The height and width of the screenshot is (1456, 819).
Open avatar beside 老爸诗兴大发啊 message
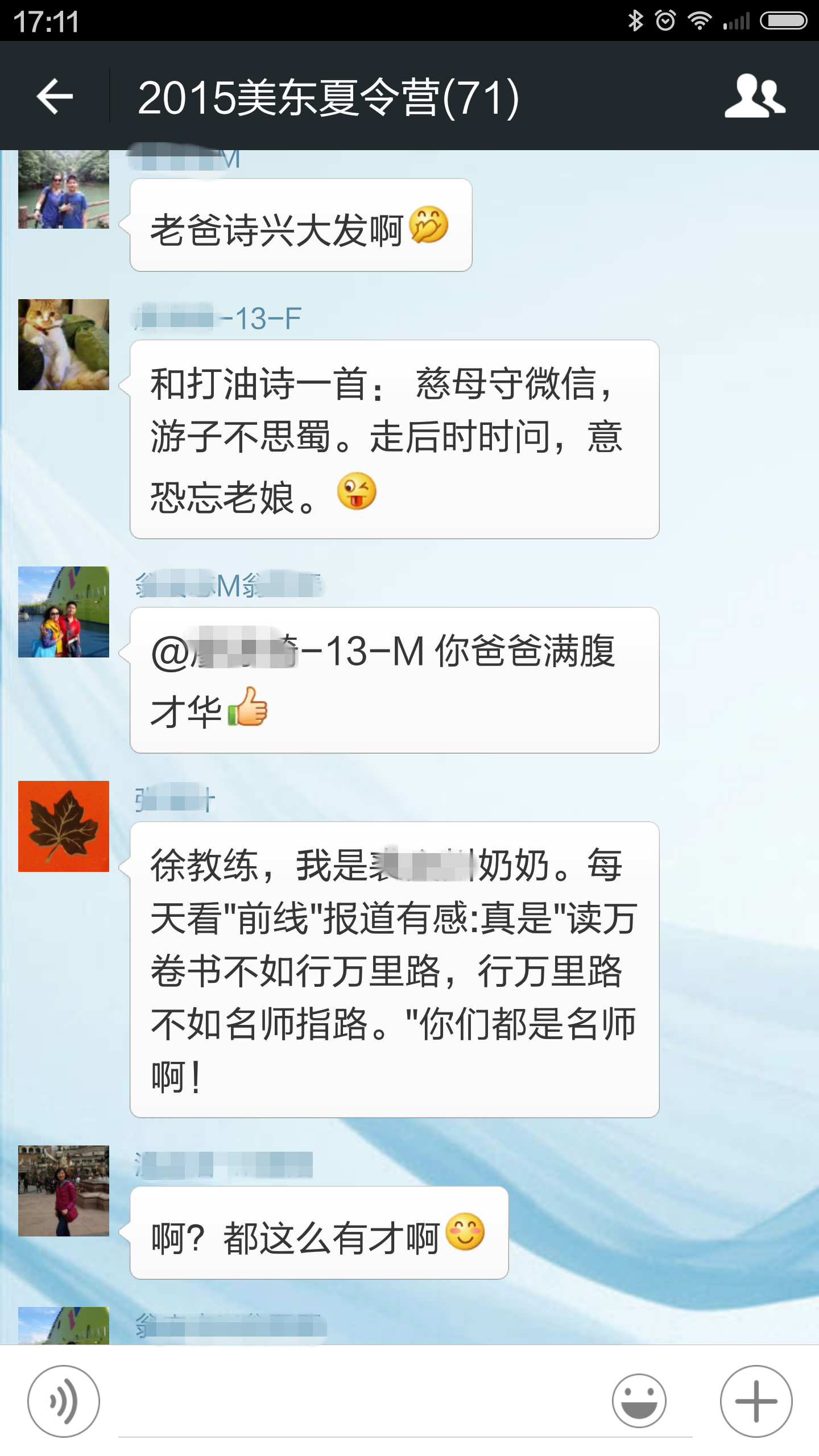tap(64, 189)
